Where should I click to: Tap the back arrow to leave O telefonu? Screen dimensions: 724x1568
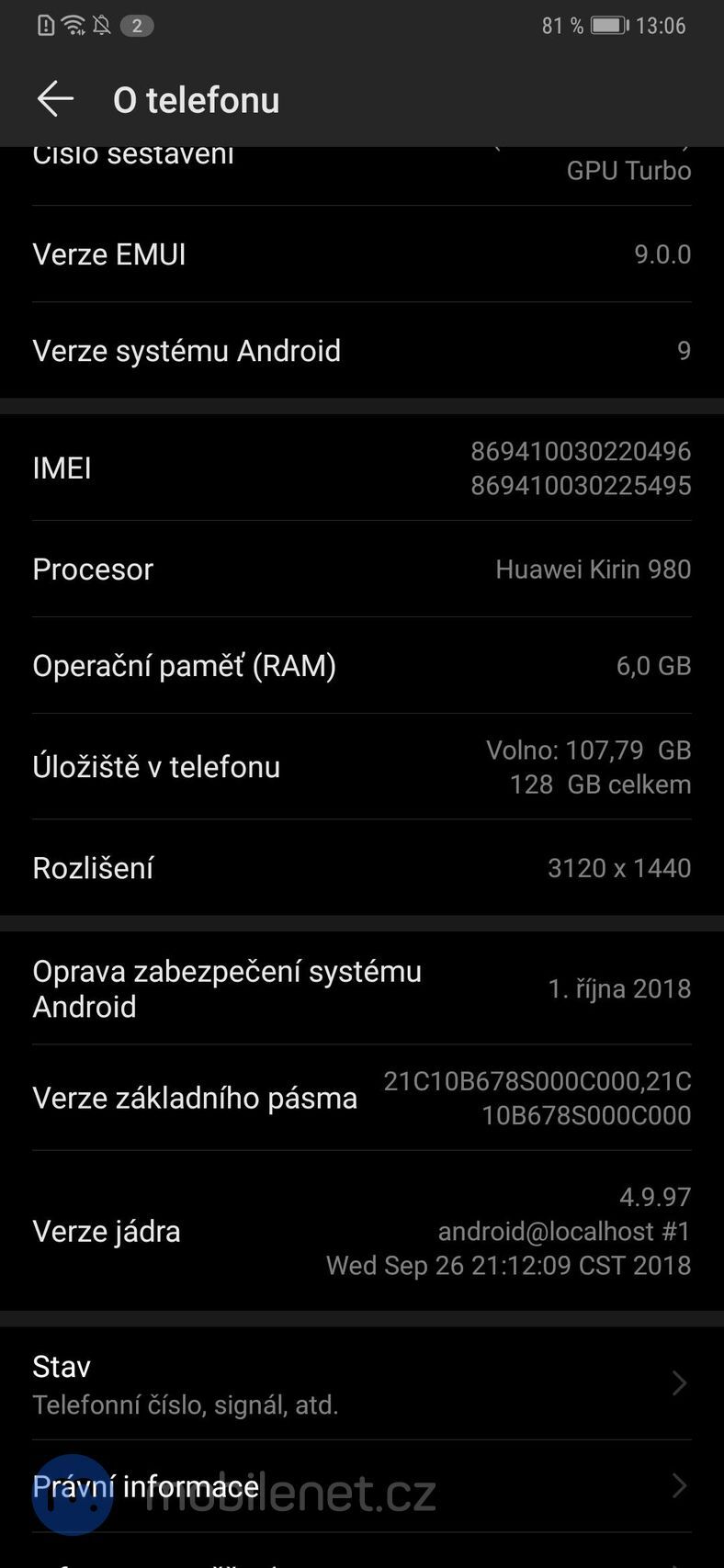[x=55, y=99]
